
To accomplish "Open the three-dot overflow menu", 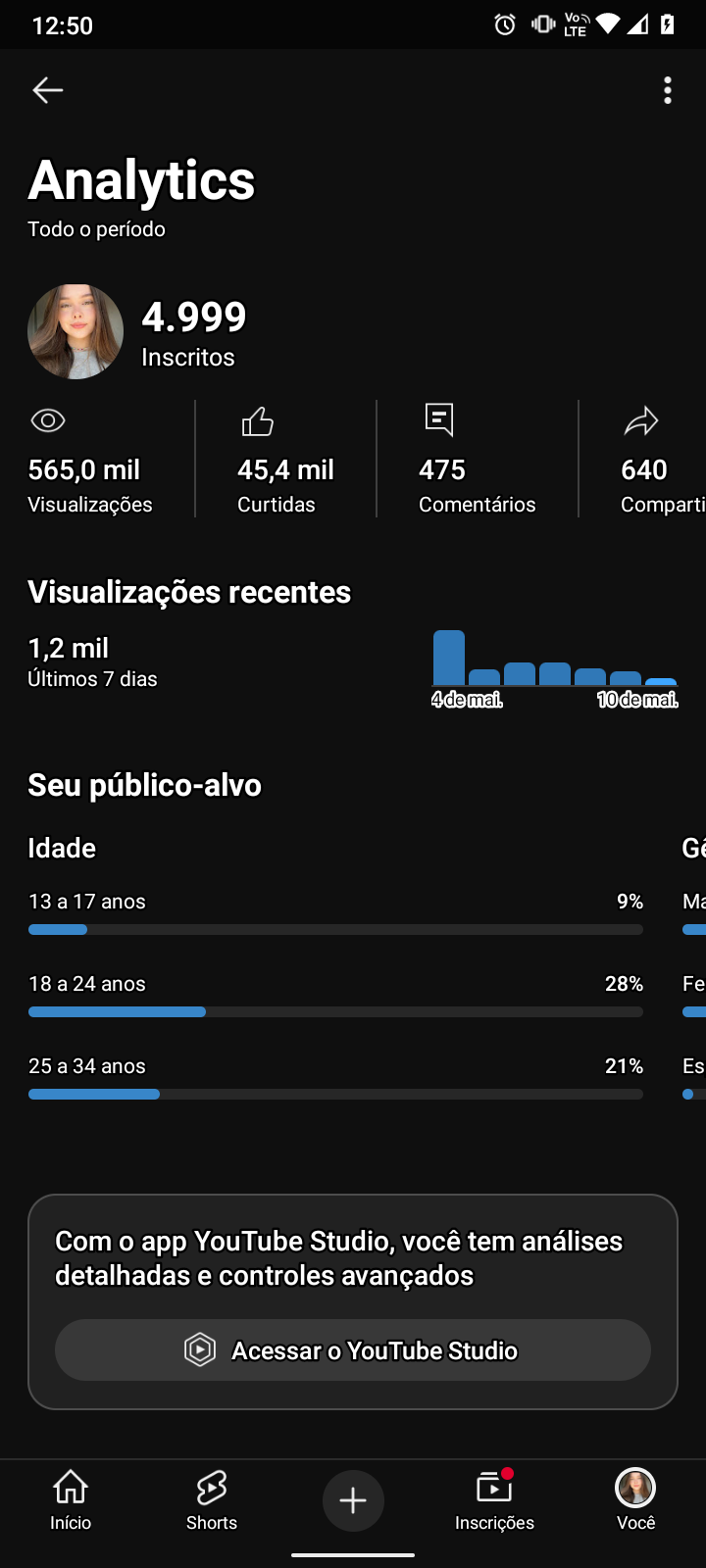I will click(668, 90).
